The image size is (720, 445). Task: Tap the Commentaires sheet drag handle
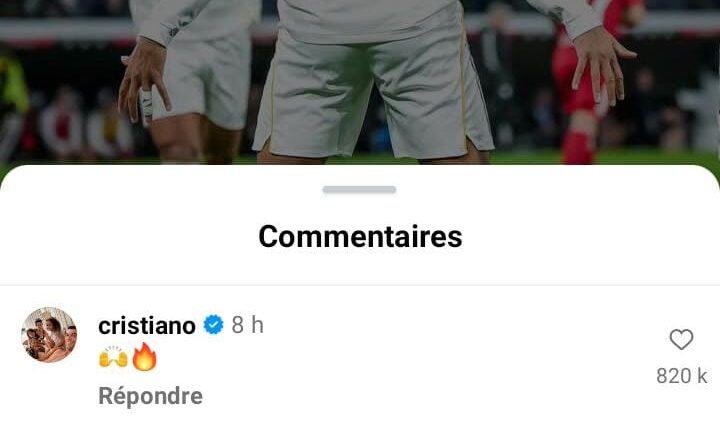[x=360, y=190]
